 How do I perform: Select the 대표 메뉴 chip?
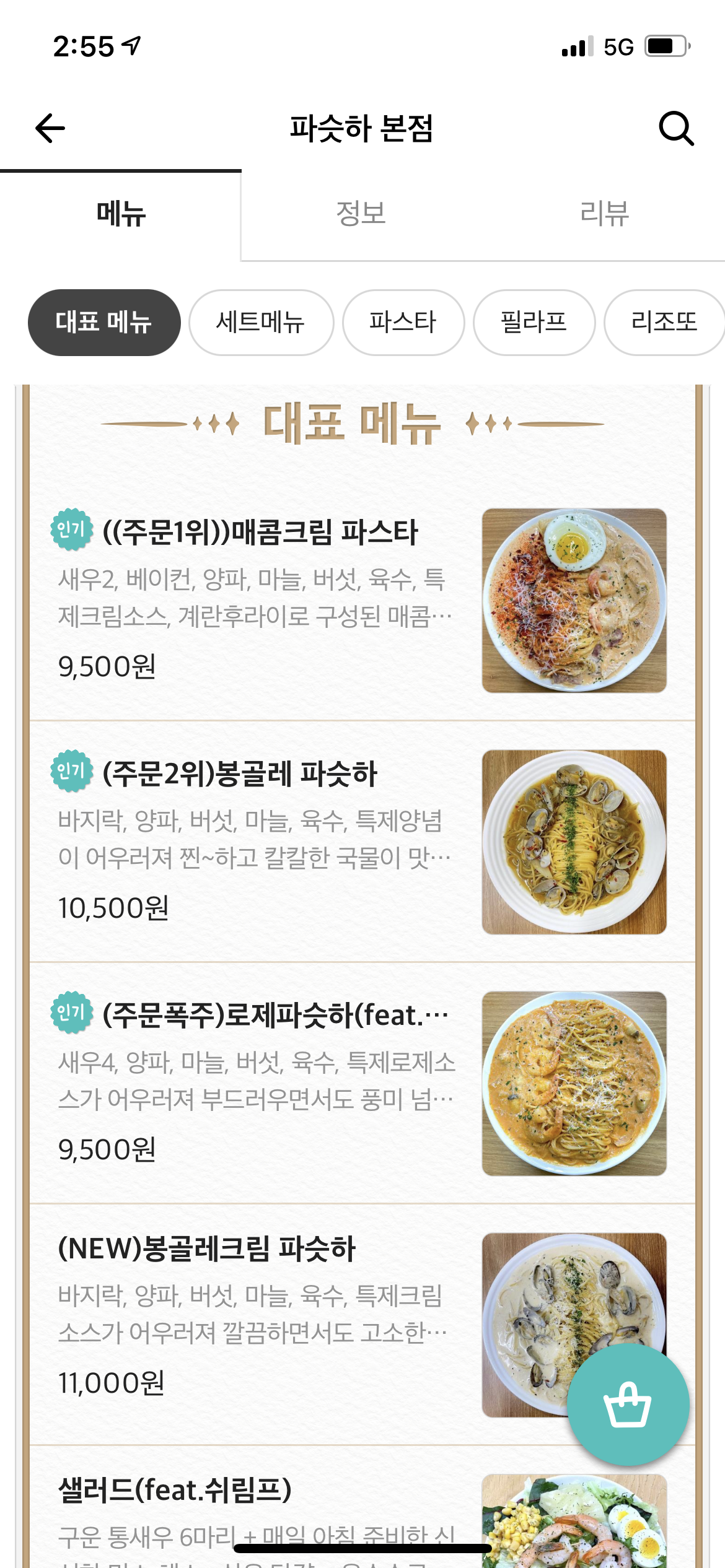(104, 323)
